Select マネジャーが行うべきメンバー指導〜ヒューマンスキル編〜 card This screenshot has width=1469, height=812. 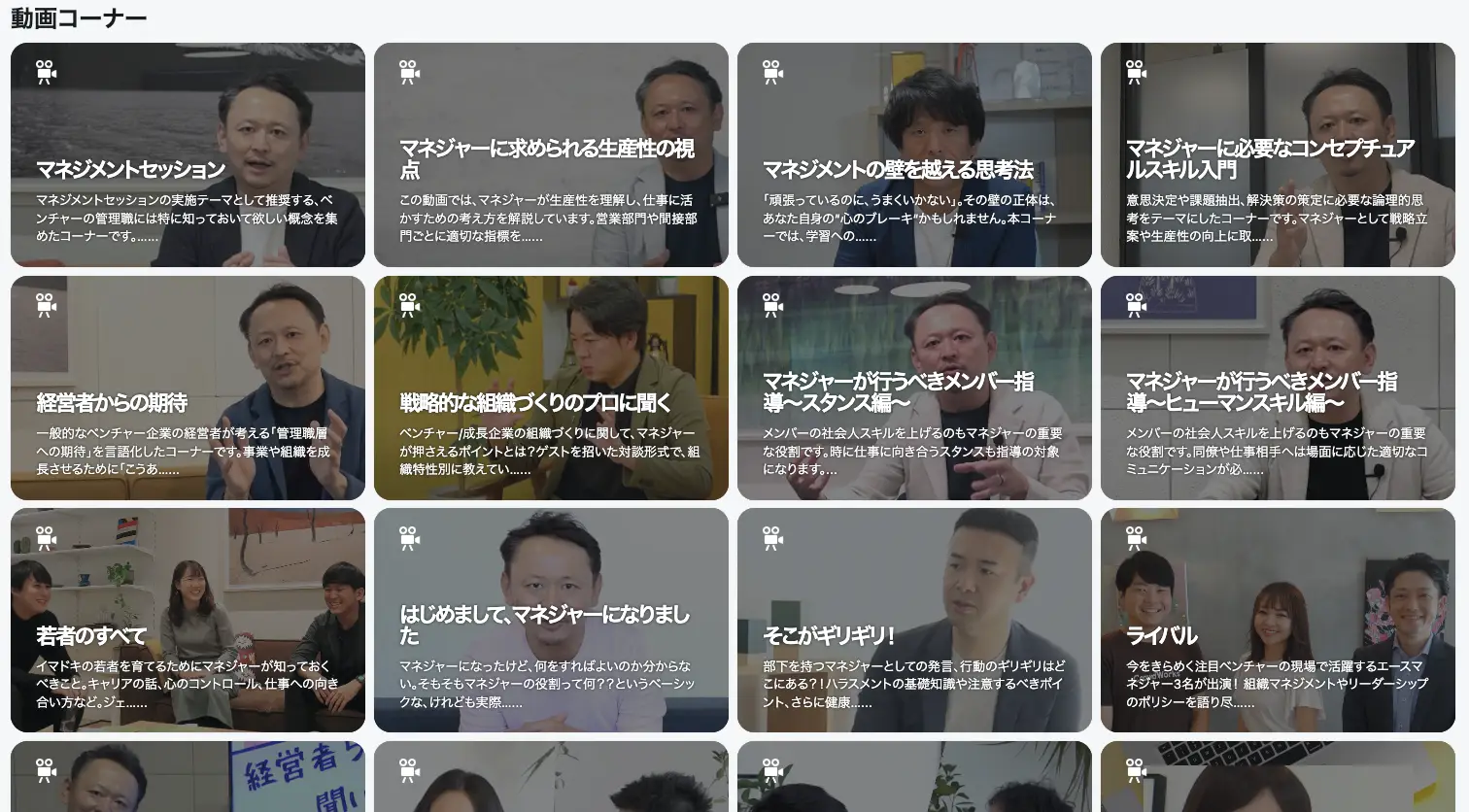(1278, 389)
